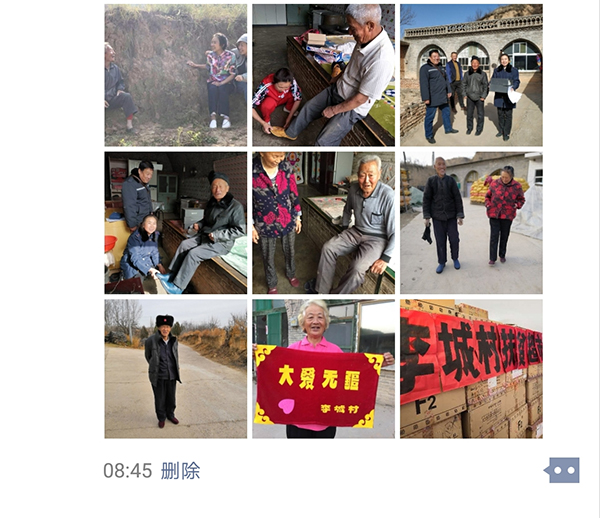Open photo of the woman holding a red banner
The height and width of the screenshot is (518, 600).
coord(323,369)
